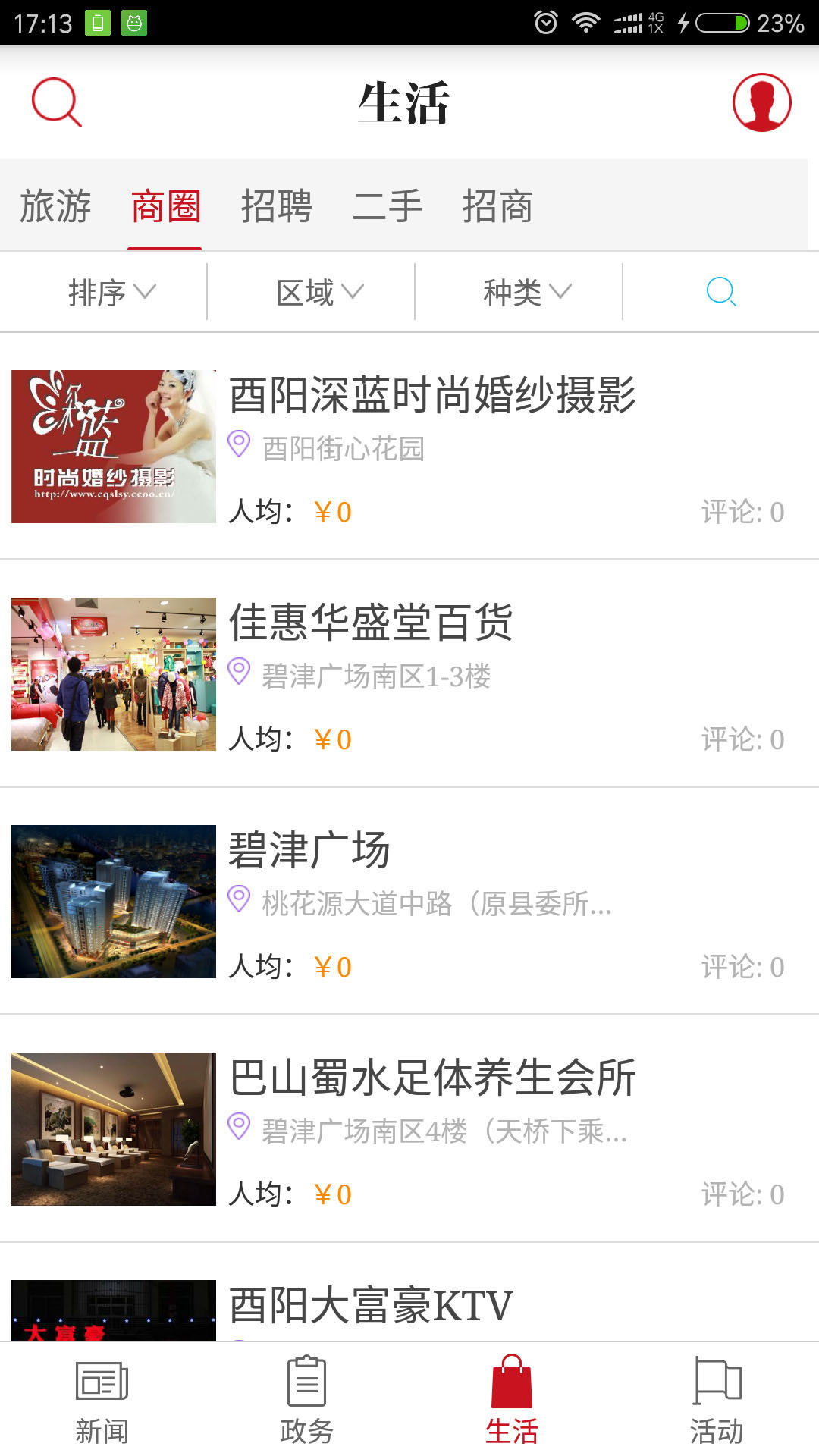Switch to the 旅游 tab
The width and height of the screenshot is (819, 1456).
click(56, 206)
